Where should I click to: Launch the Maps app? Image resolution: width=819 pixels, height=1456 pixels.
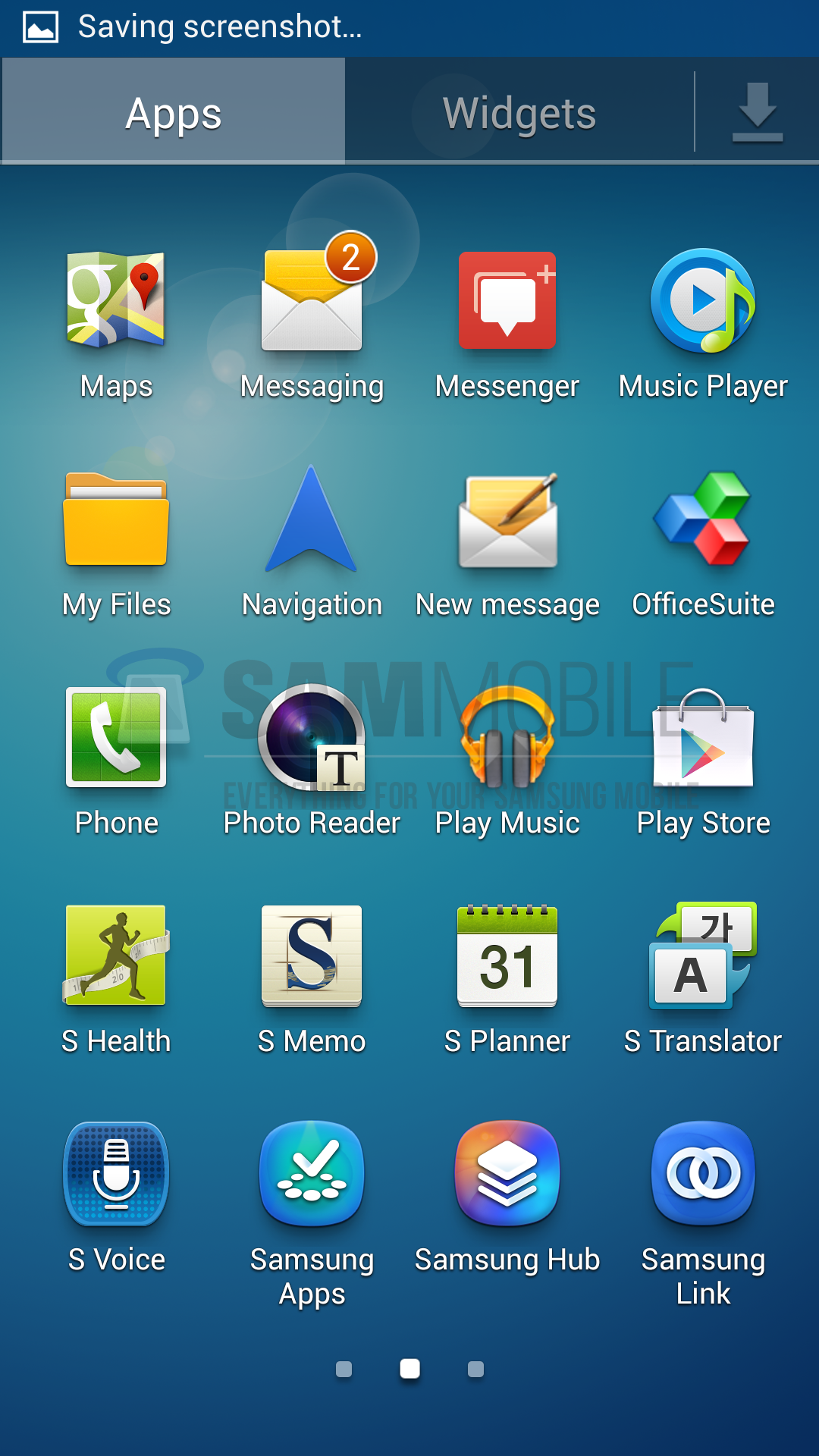116,301
